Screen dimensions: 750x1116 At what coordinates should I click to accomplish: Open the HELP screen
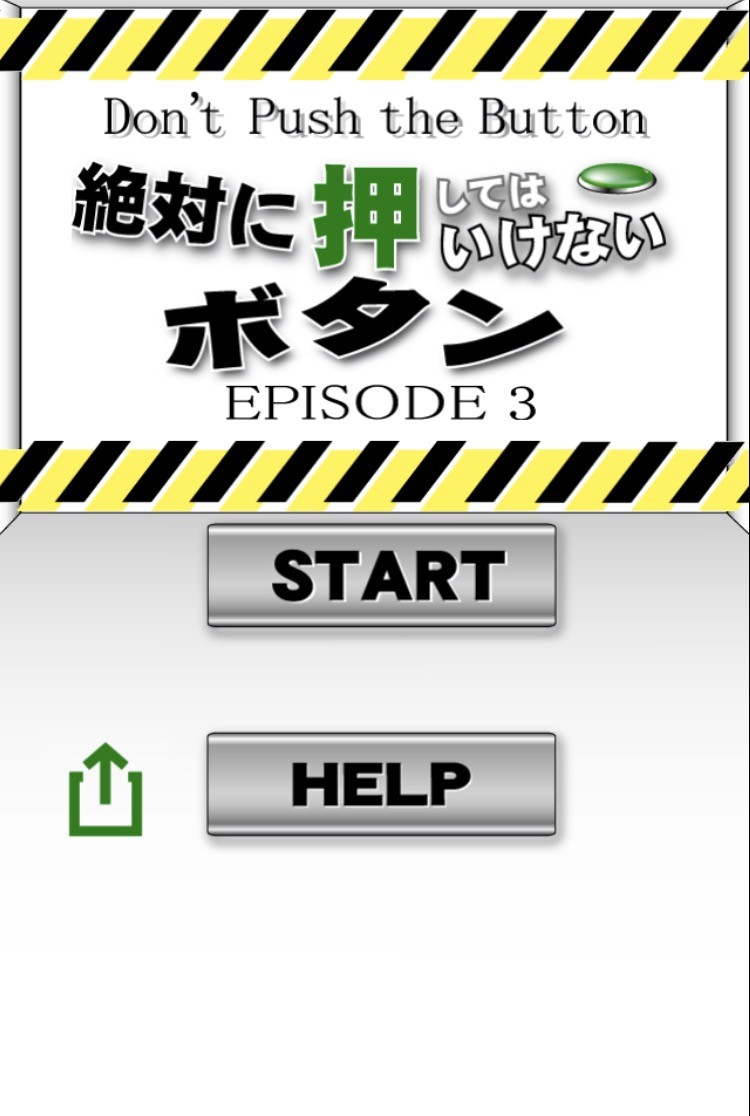click(381, 784)
